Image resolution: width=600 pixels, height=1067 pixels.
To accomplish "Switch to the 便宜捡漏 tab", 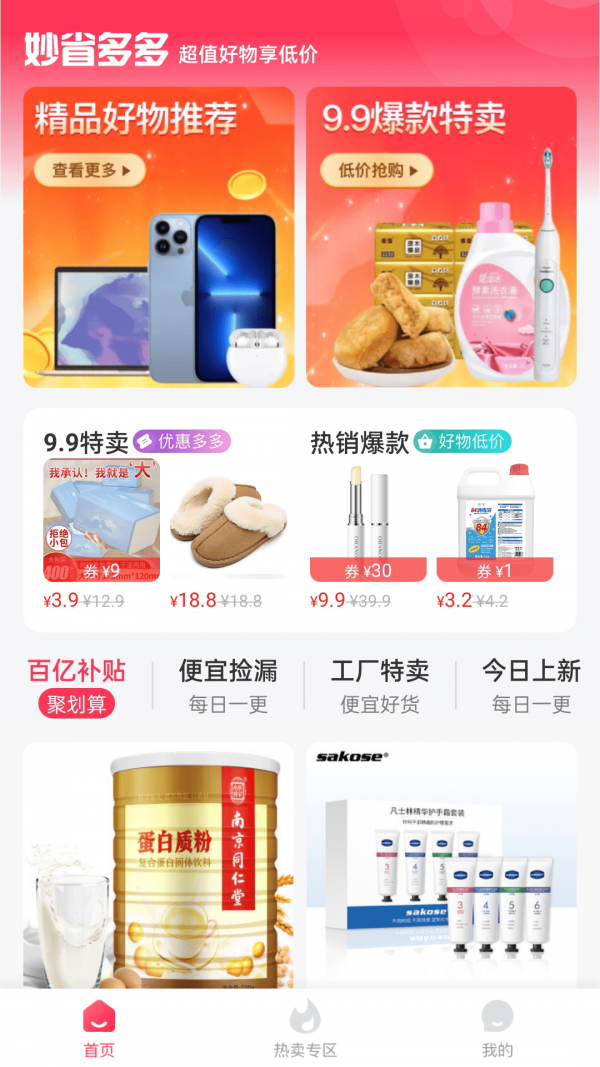I will coord(228,685).
